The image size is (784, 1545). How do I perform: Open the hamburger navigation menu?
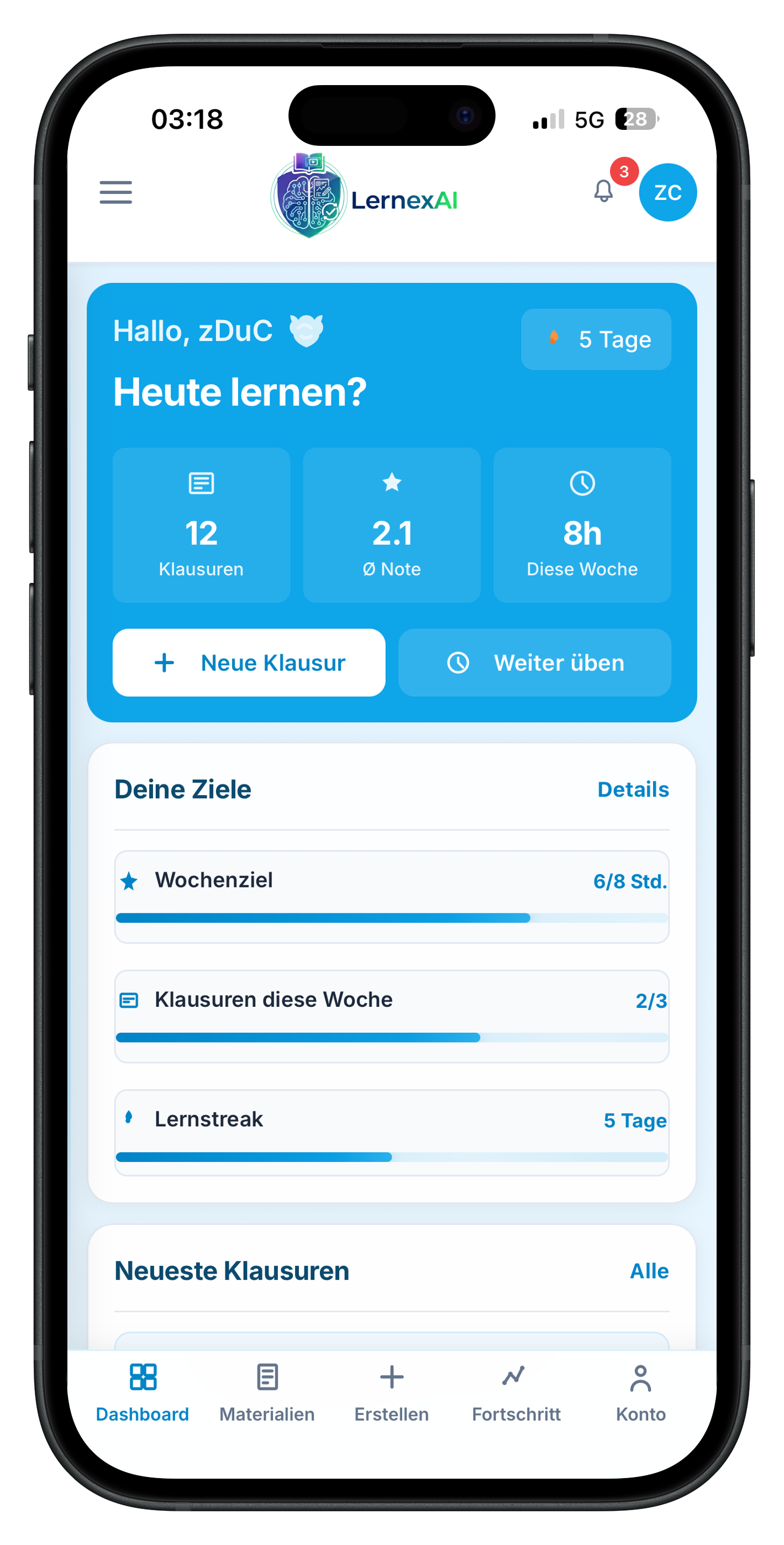[x=115, y=193]
